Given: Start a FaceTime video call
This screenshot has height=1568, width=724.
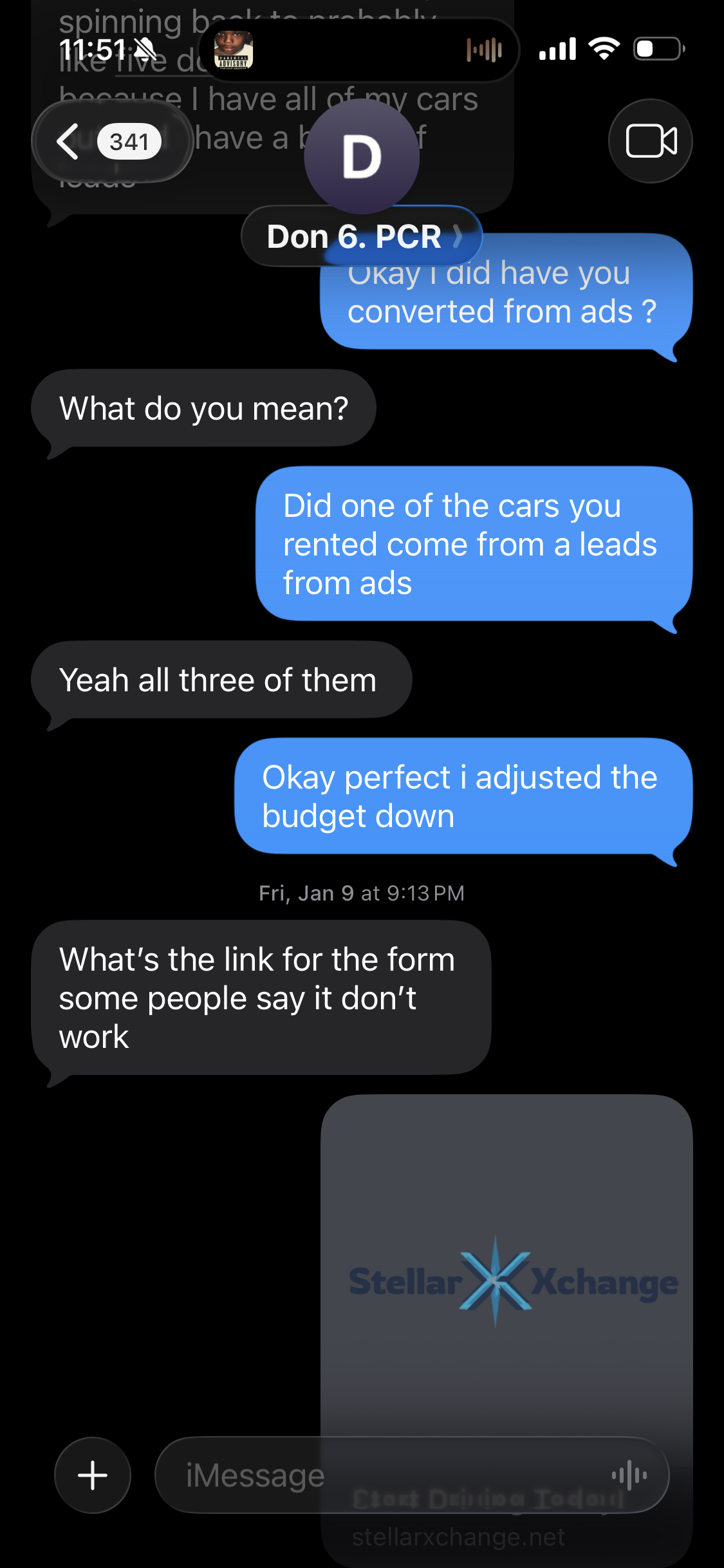Looking at the screenshot, I should click(649, 140).
